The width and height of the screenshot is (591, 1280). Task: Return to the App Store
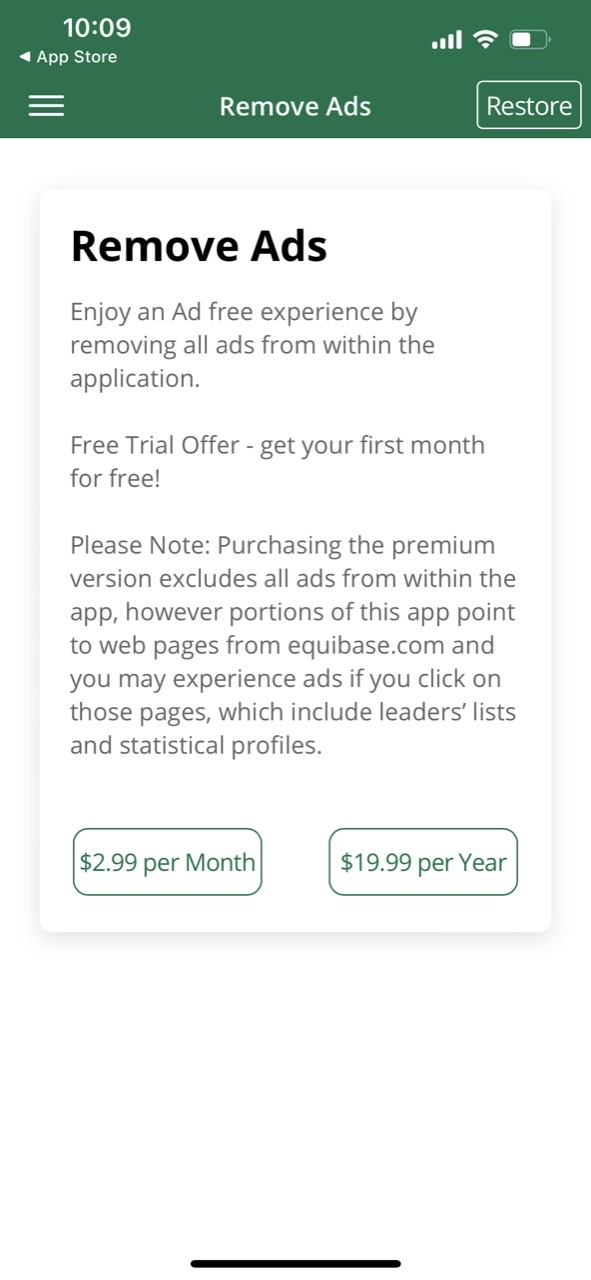point(68,57)
